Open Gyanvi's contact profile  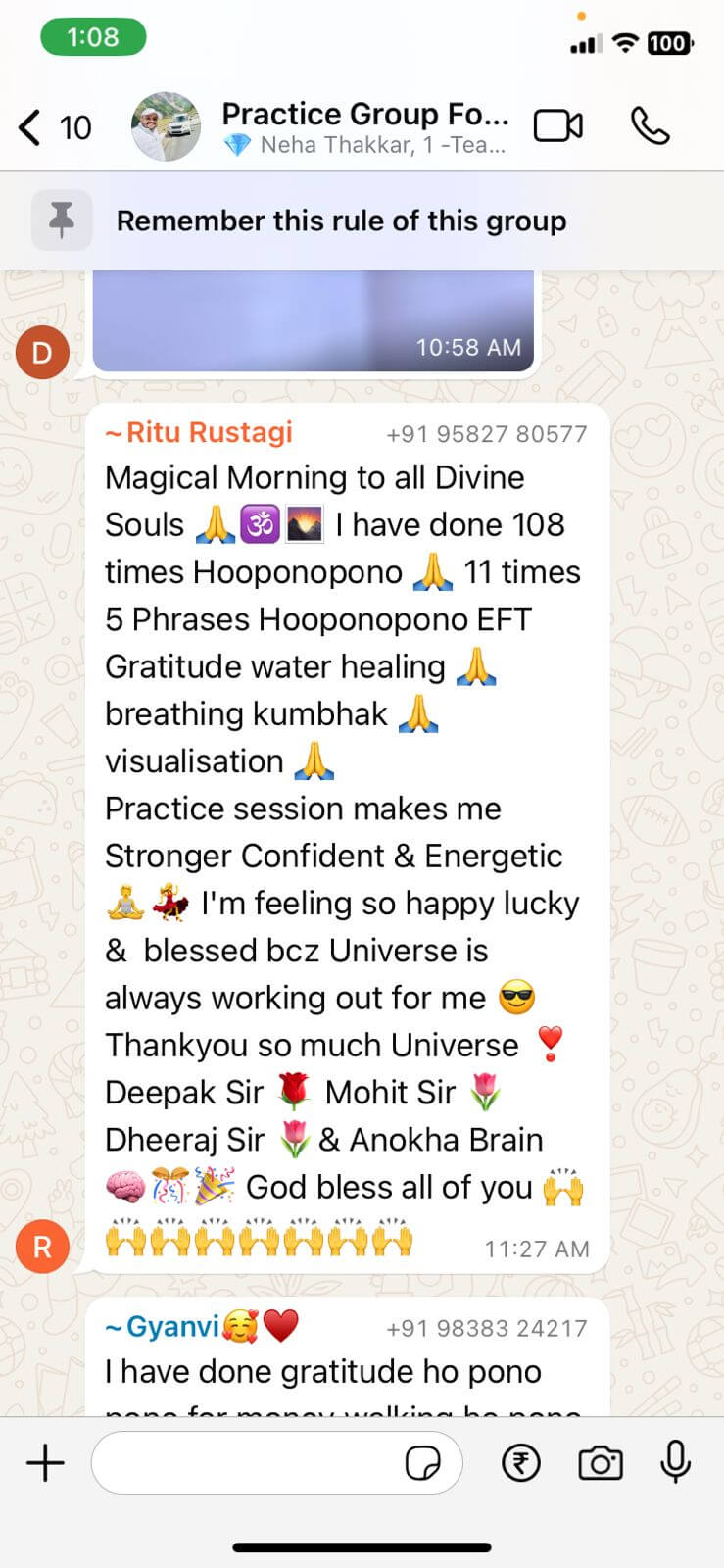point(173,1327)
